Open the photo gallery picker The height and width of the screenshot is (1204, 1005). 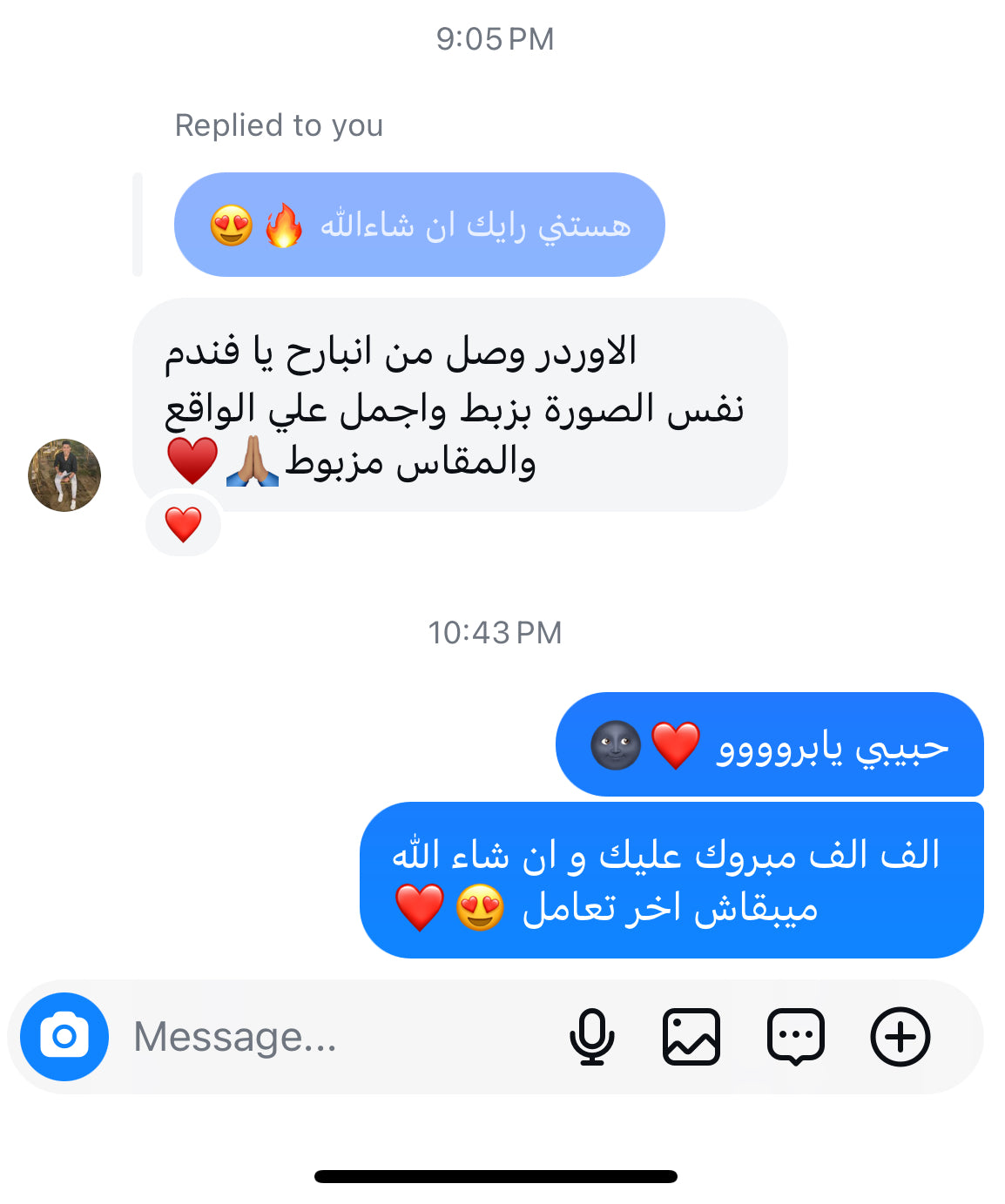point(691,1036)
